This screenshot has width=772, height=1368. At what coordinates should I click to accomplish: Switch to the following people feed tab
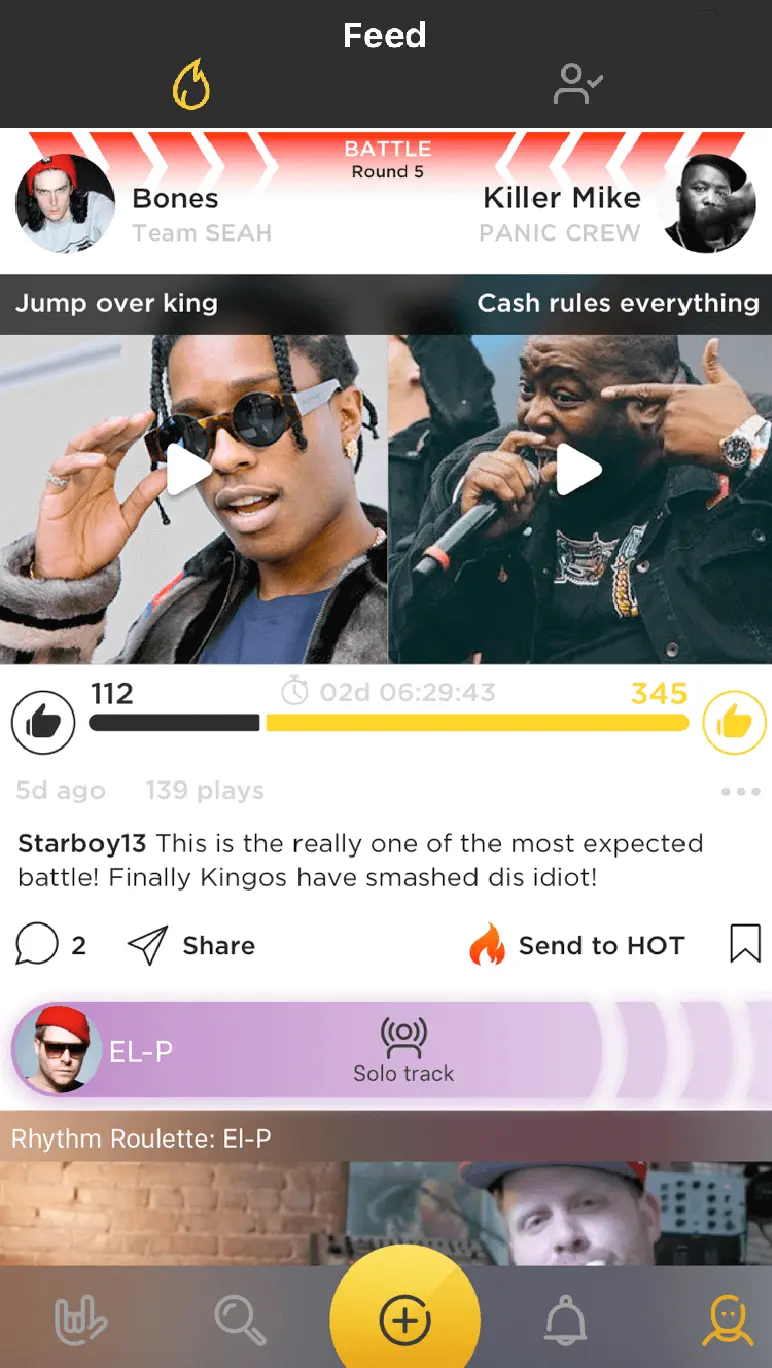point(578,86)
